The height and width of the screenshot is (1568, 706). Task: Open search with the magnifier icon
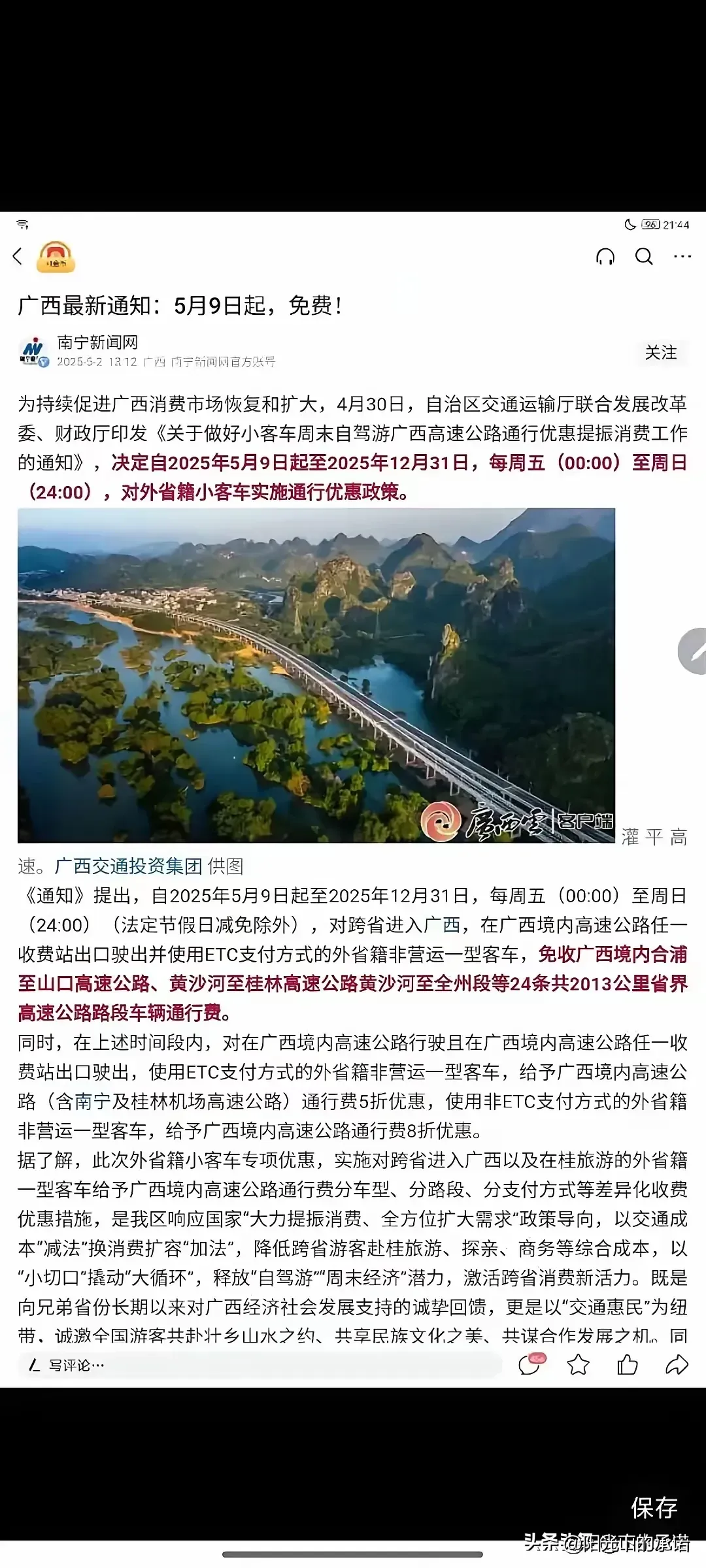click(x=644, y=257)
